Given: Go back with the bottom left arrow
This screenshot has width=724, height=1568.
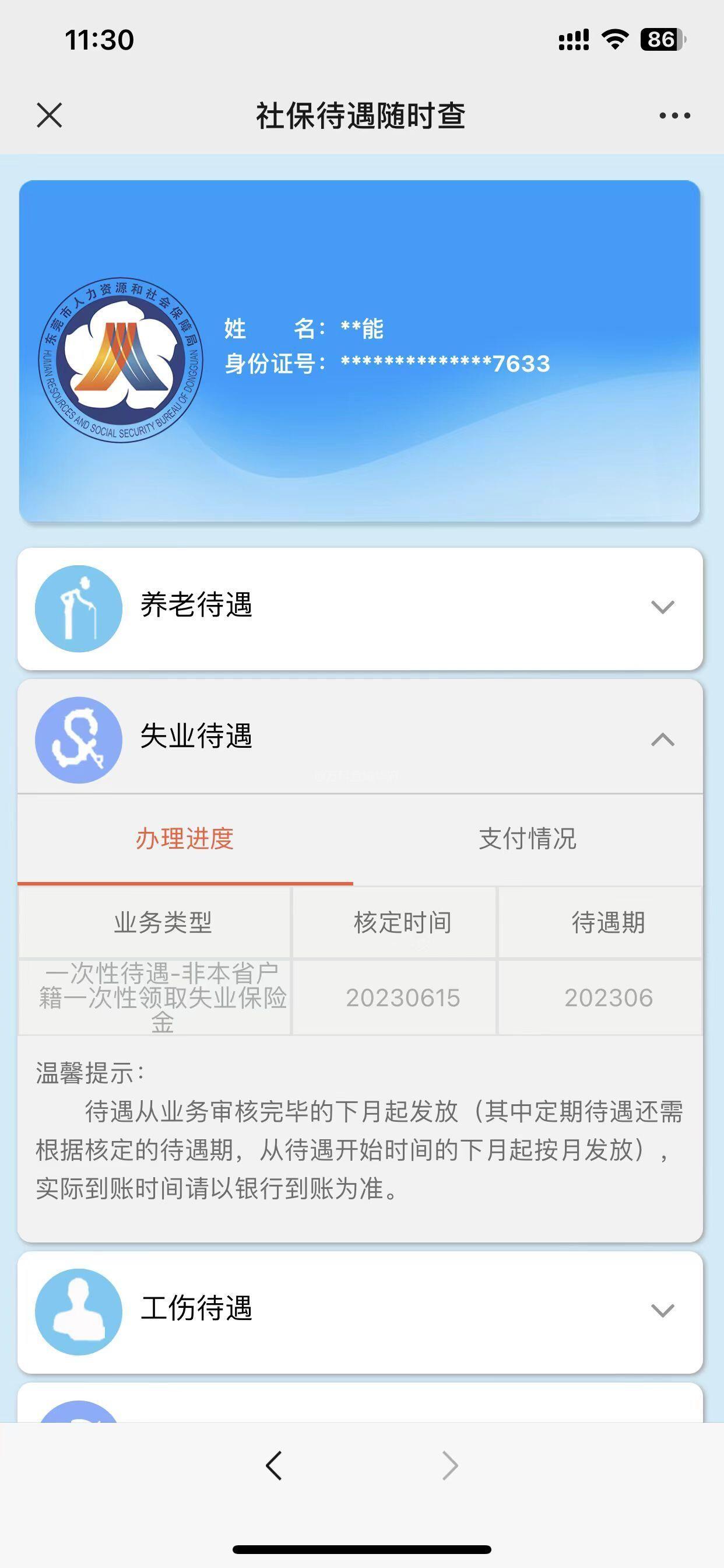Looking at the screenshot, I should [274, 1466].
